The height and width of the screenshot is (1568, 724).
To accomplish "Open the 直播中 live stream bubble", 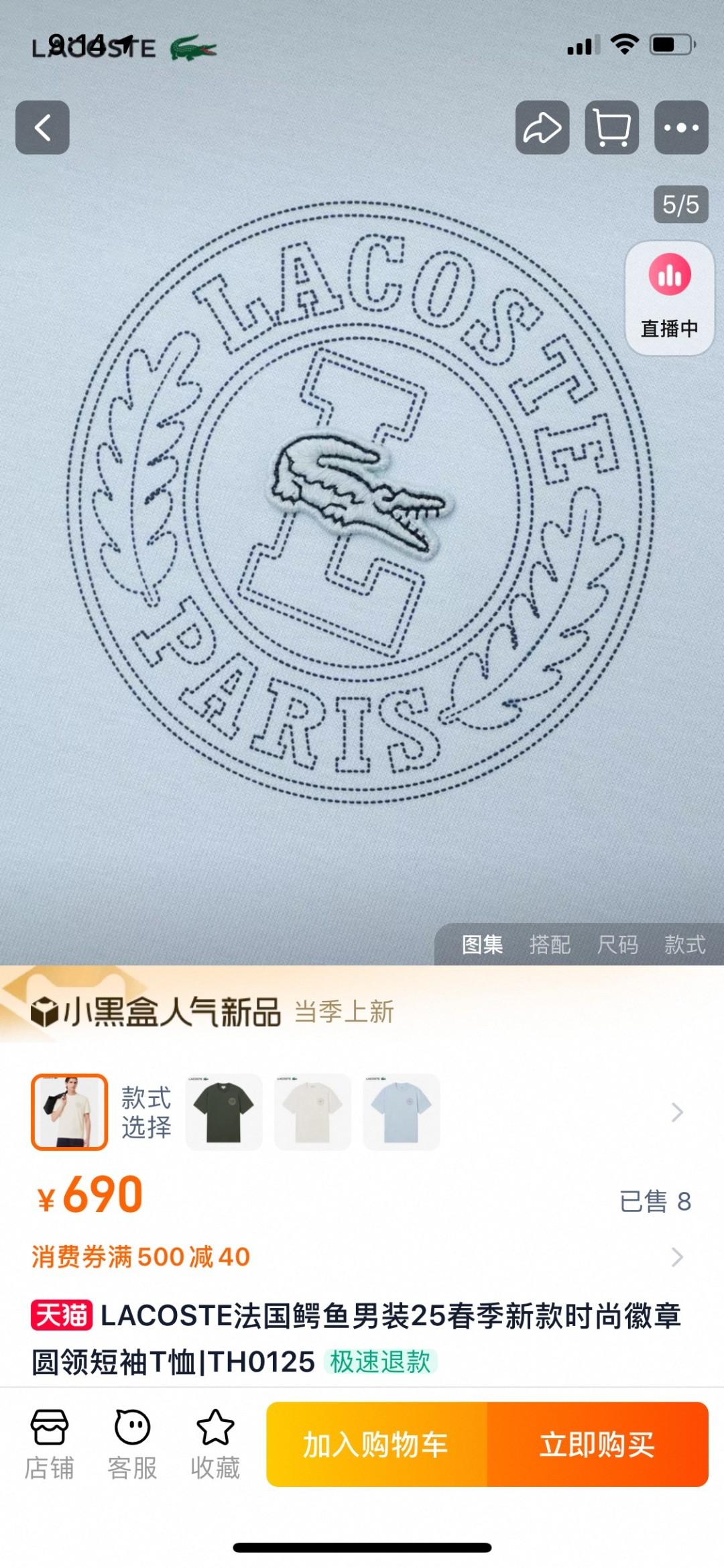I will (x=669, y=298).
